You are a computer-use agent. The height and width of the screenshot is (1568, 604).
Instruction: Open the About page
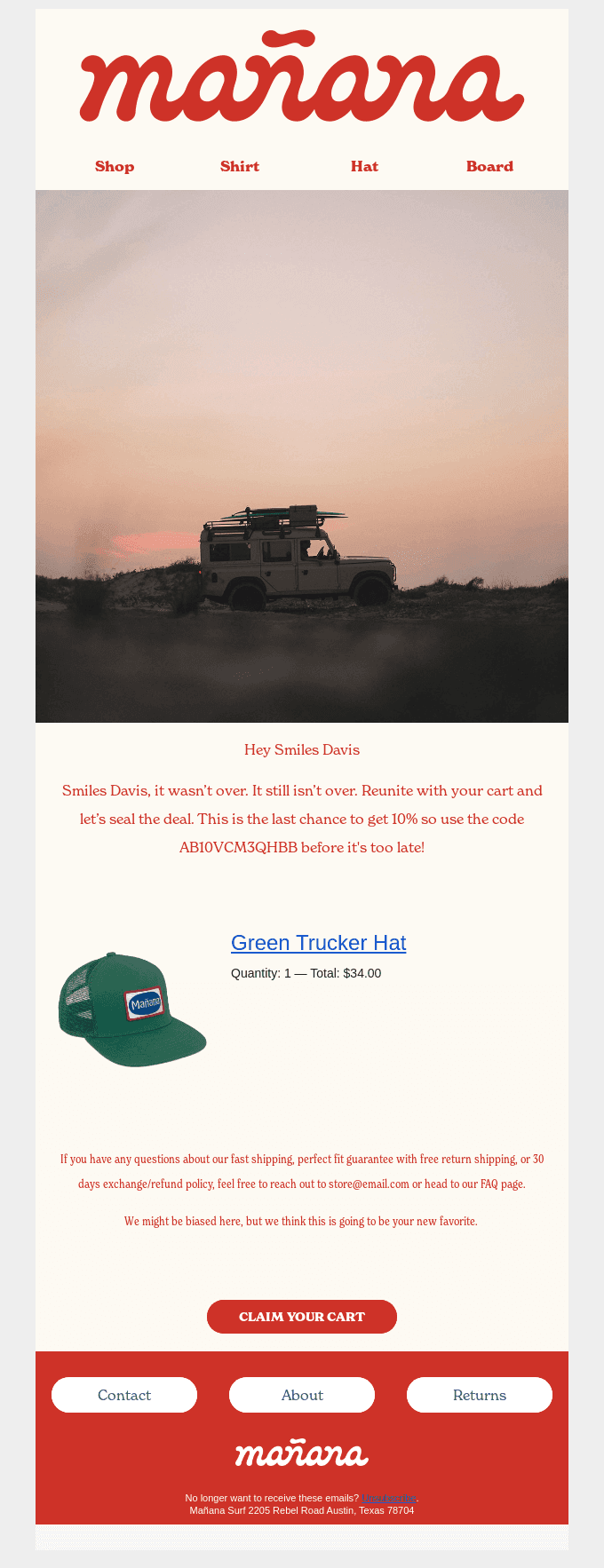pos(302,1395)
